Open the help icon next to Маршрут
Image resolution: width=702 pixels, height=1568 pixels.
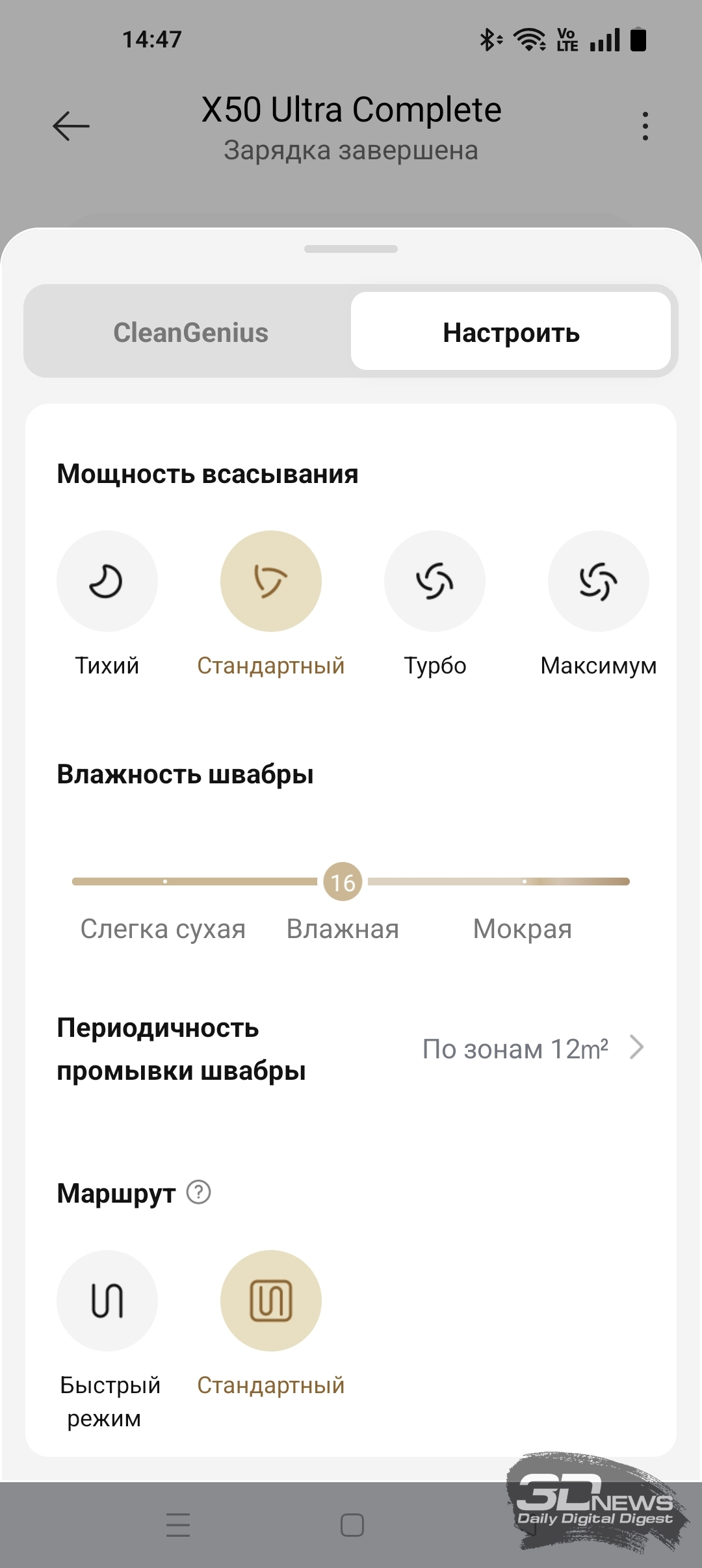tap(199, 1192)
